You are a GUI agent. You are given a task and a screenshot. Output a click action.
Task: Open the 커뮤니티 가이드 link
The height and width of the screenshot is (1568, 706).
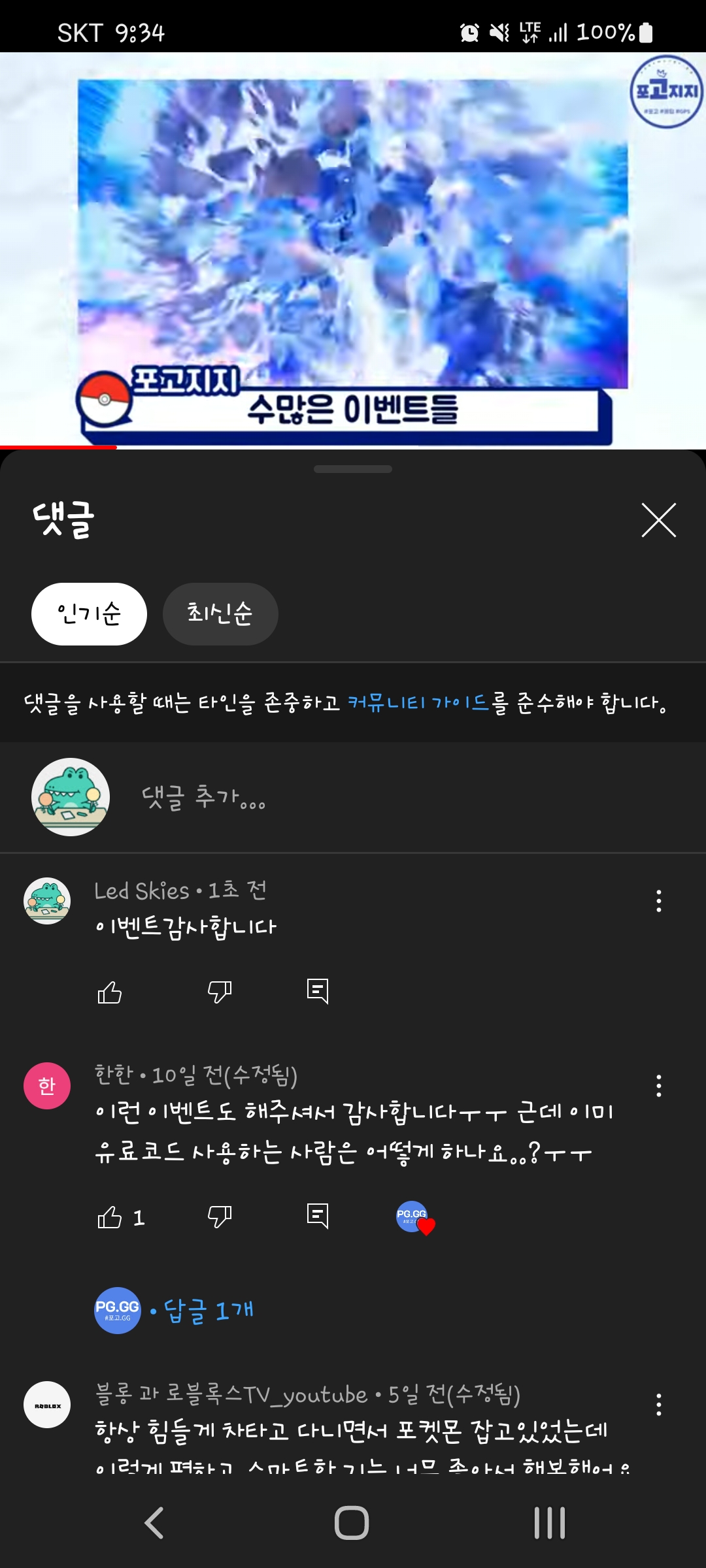[x=418, y=703]
